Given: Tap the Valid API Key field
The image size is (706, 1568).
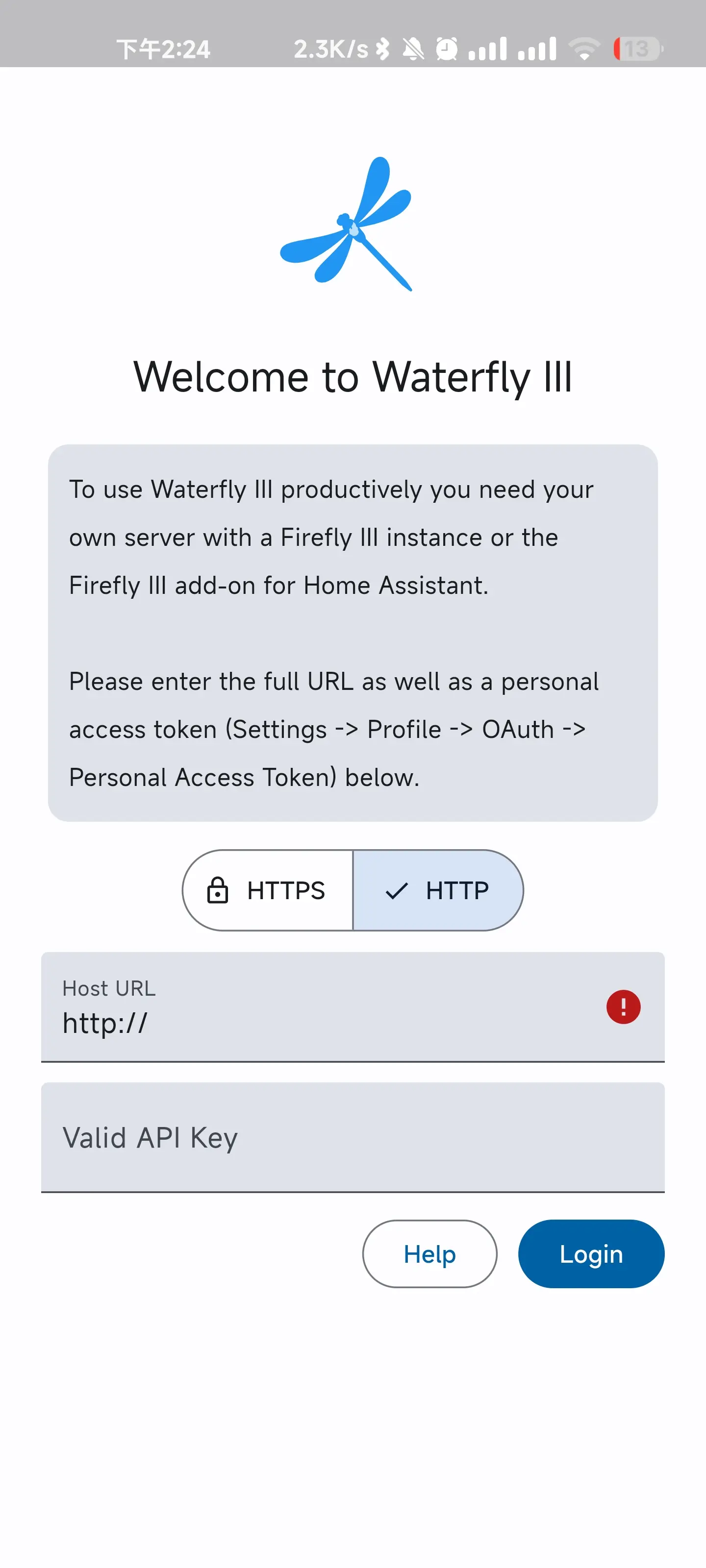Looking at the screenshot, I should coord(352,1137).
